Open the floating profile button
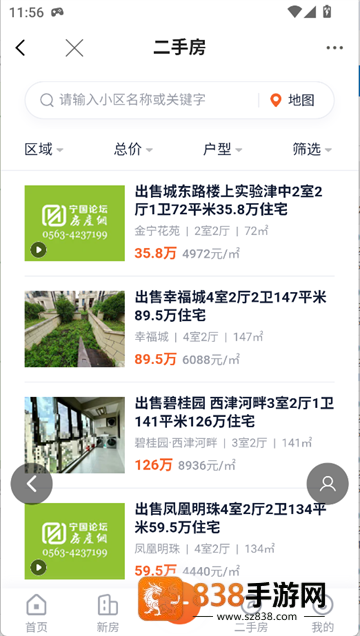360x636 pixels. click(328, 484)
